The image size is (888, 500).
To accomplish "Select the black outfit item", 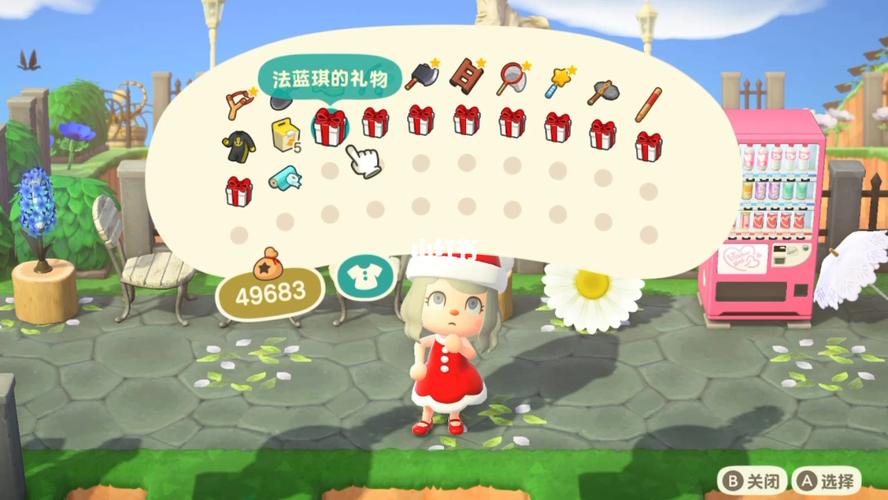I will click(x=238, y=145).
